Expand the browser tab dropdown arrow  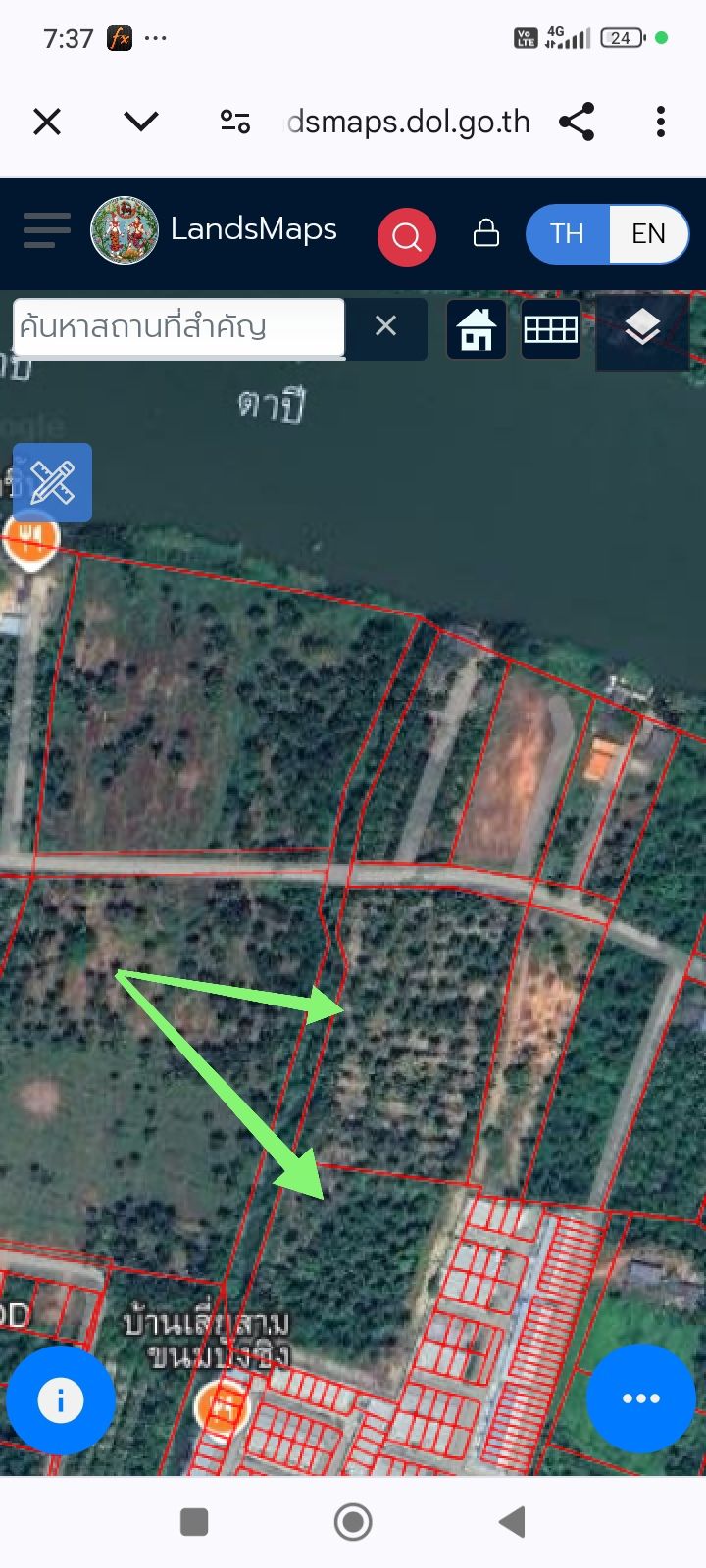(141, 122)
